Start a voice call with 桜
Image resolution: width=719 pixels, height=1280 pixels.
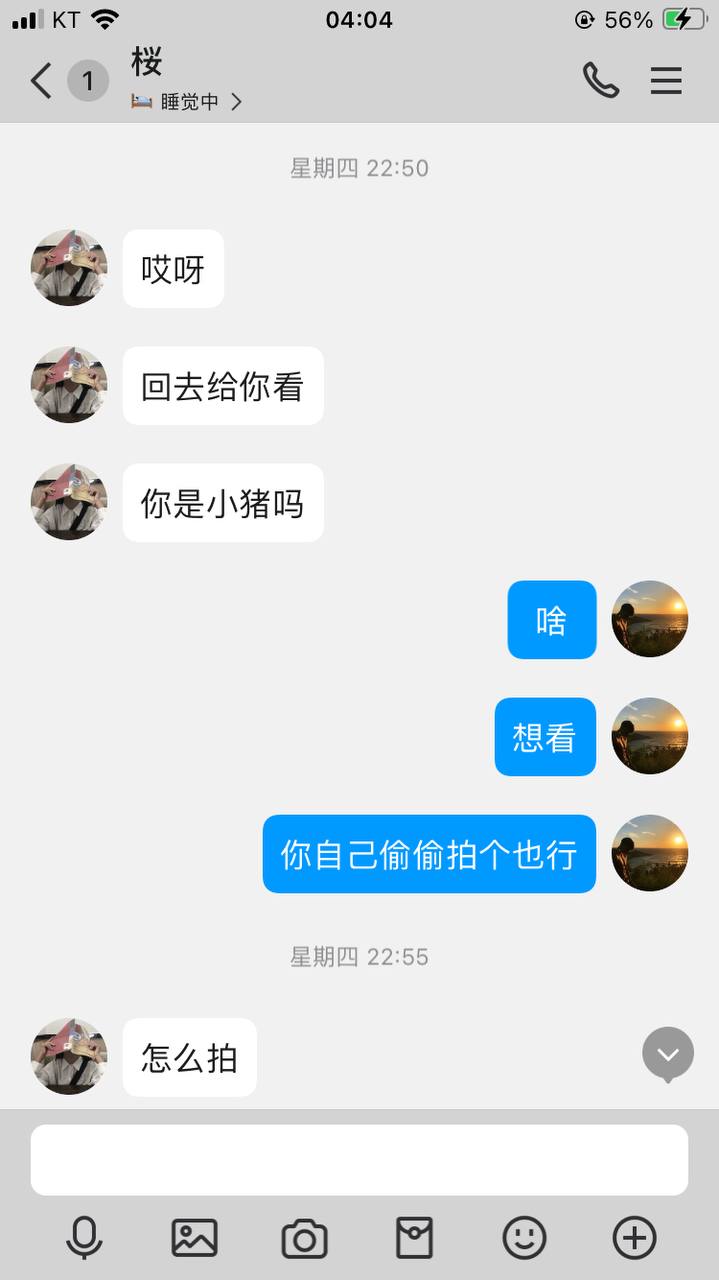[601, 80]
